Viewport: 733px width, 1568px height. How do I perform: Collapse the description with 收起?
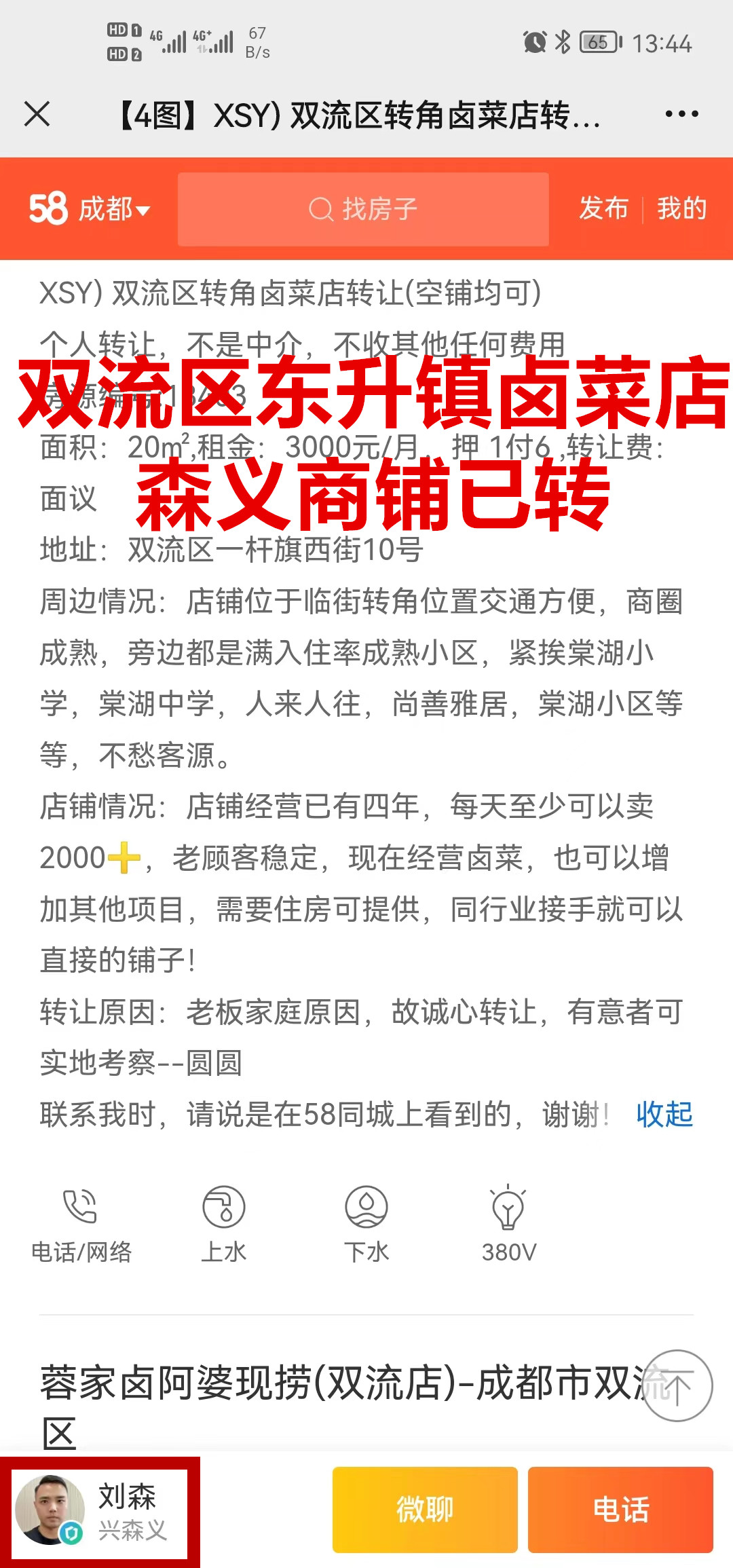click(664, 1115)
